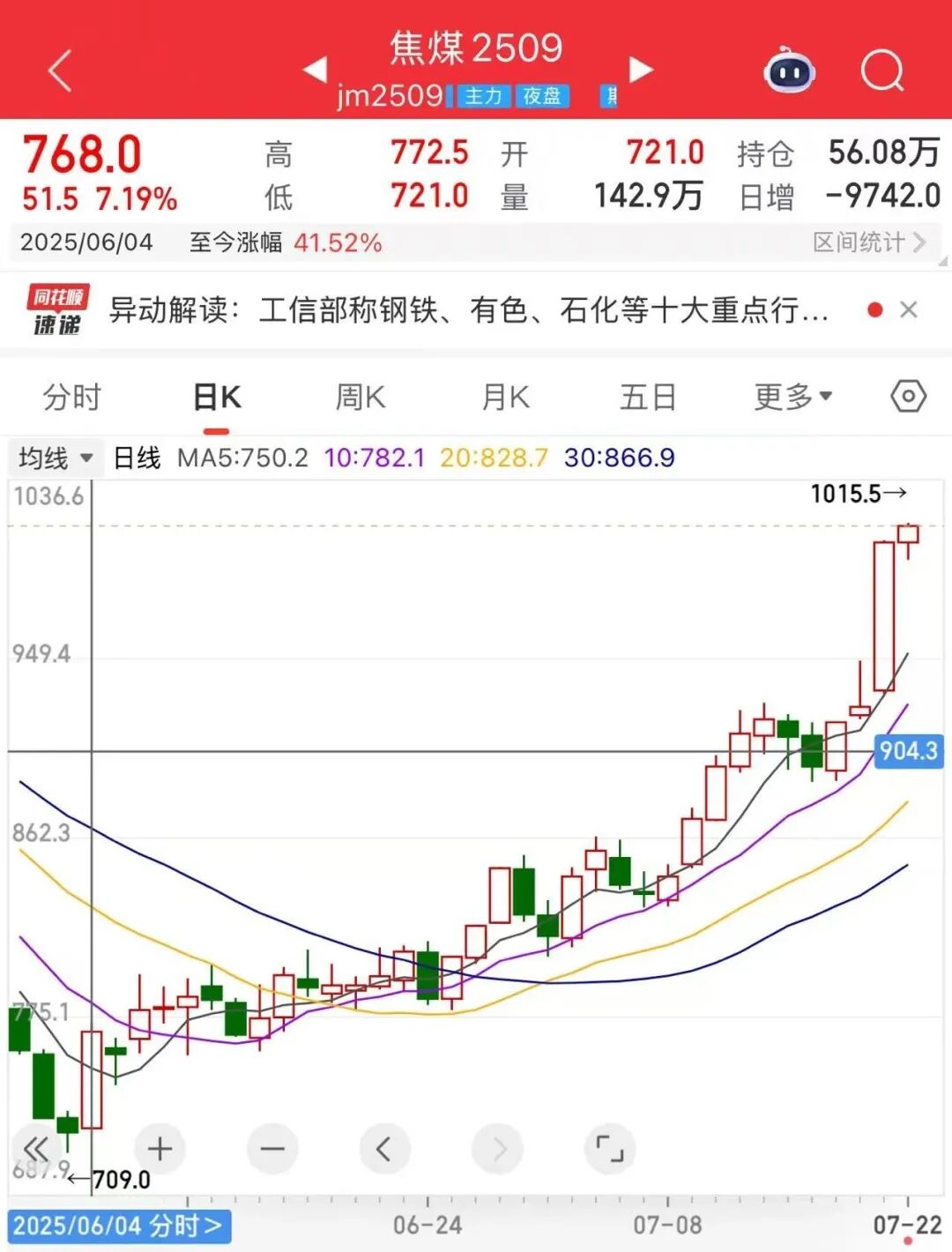Switch to the previous contract
The width and height of the screenshot is (952, 1252).
point(315,69)
